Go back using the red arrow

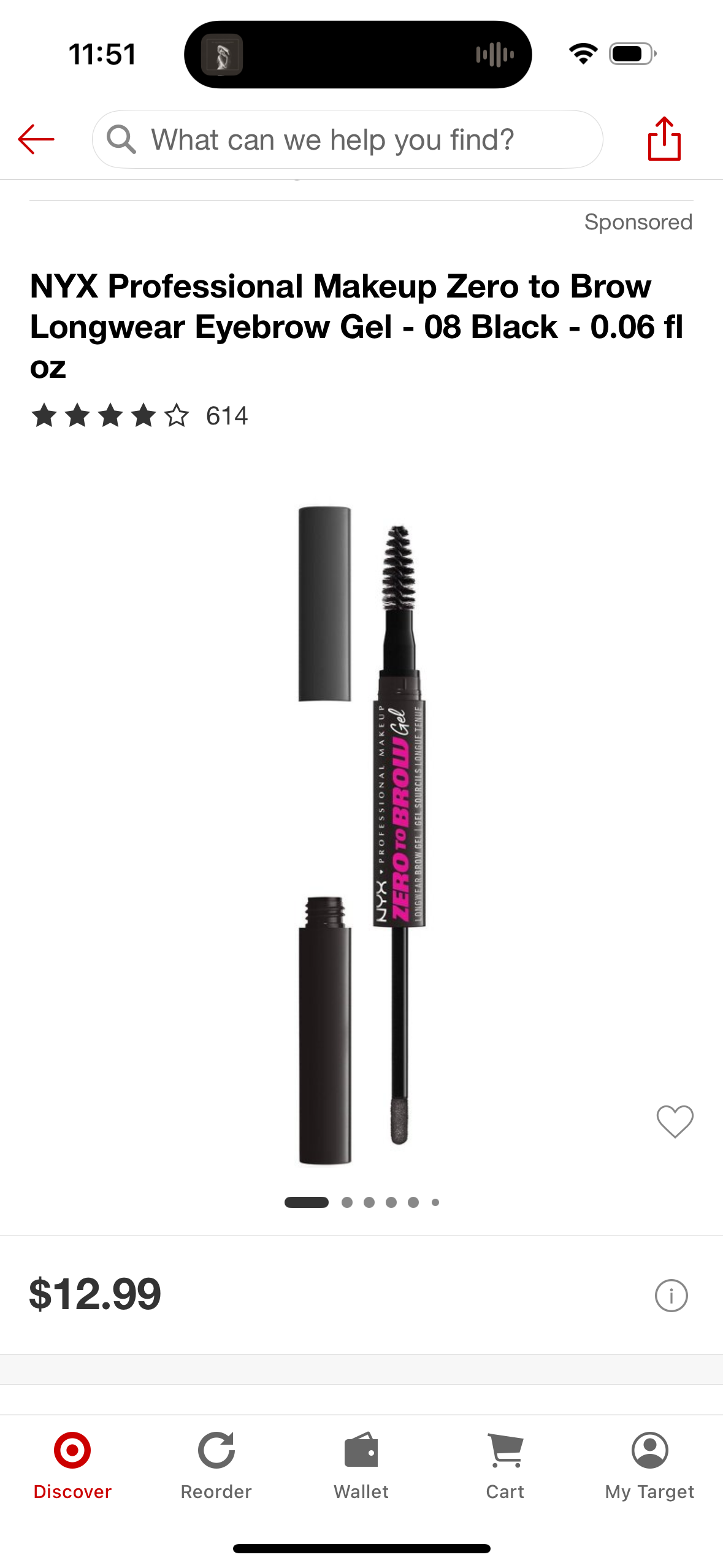(36, 139)
